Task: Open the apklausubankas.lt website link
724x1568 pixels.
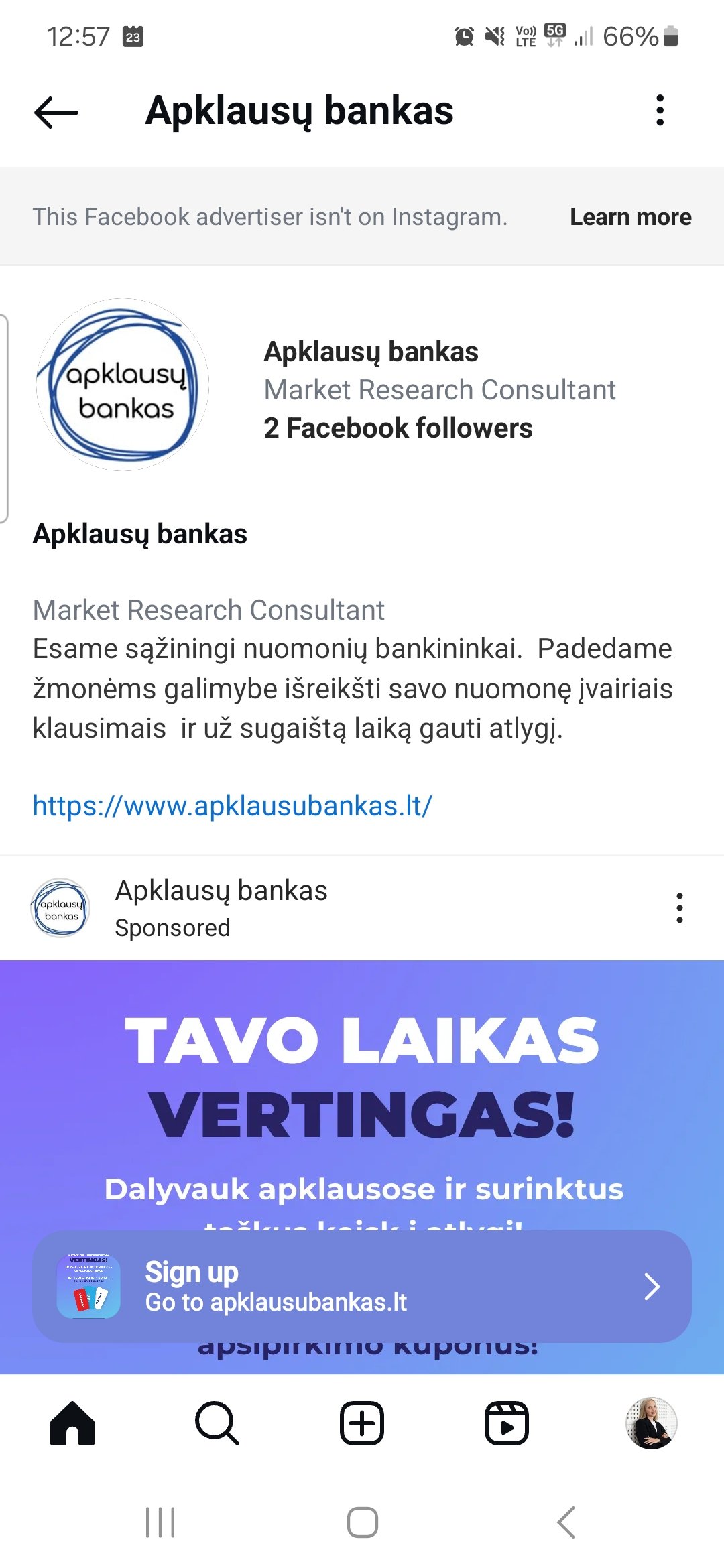Action: coord(232,805)
